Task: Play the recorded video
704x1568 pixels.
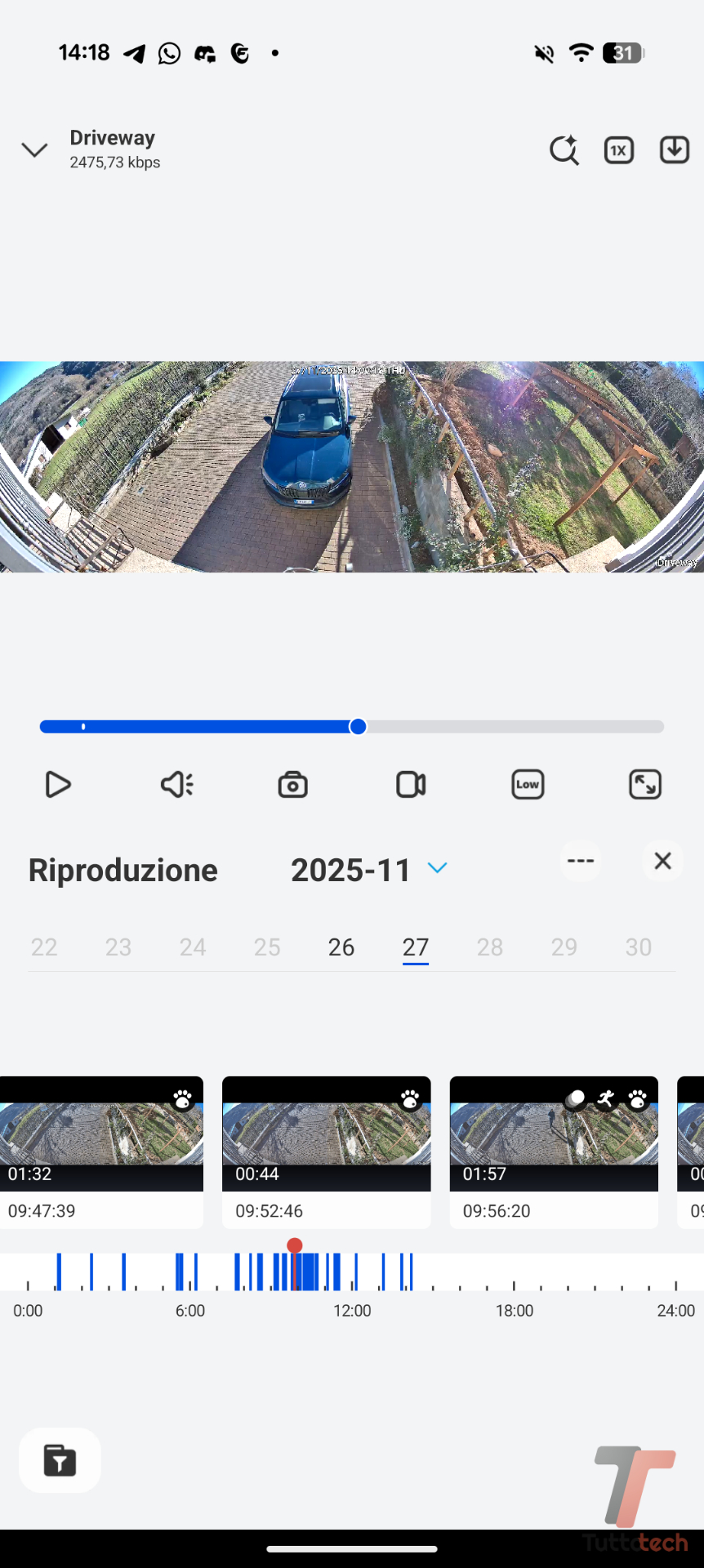Action: point(58,785)
